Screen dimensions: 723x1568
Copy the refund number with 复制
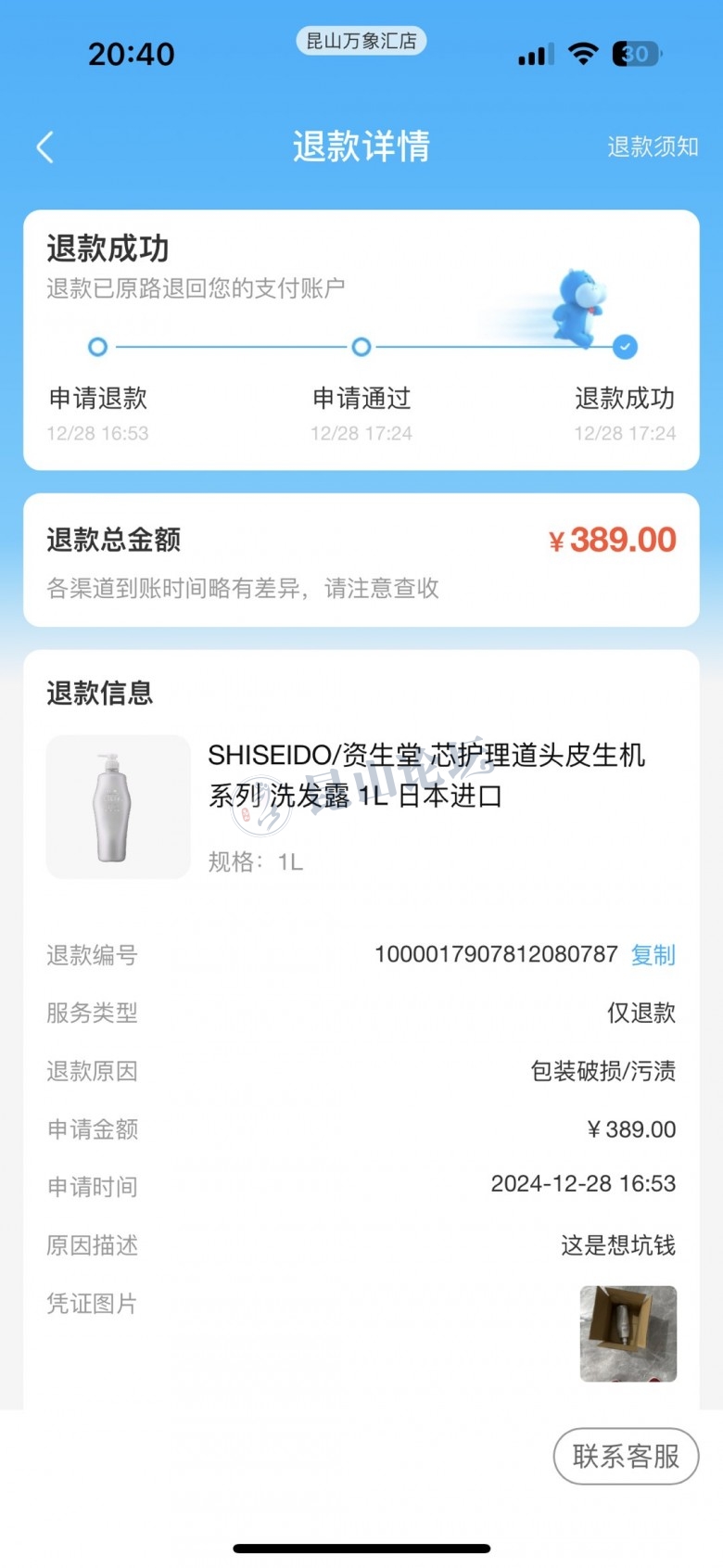click(653, 954)
